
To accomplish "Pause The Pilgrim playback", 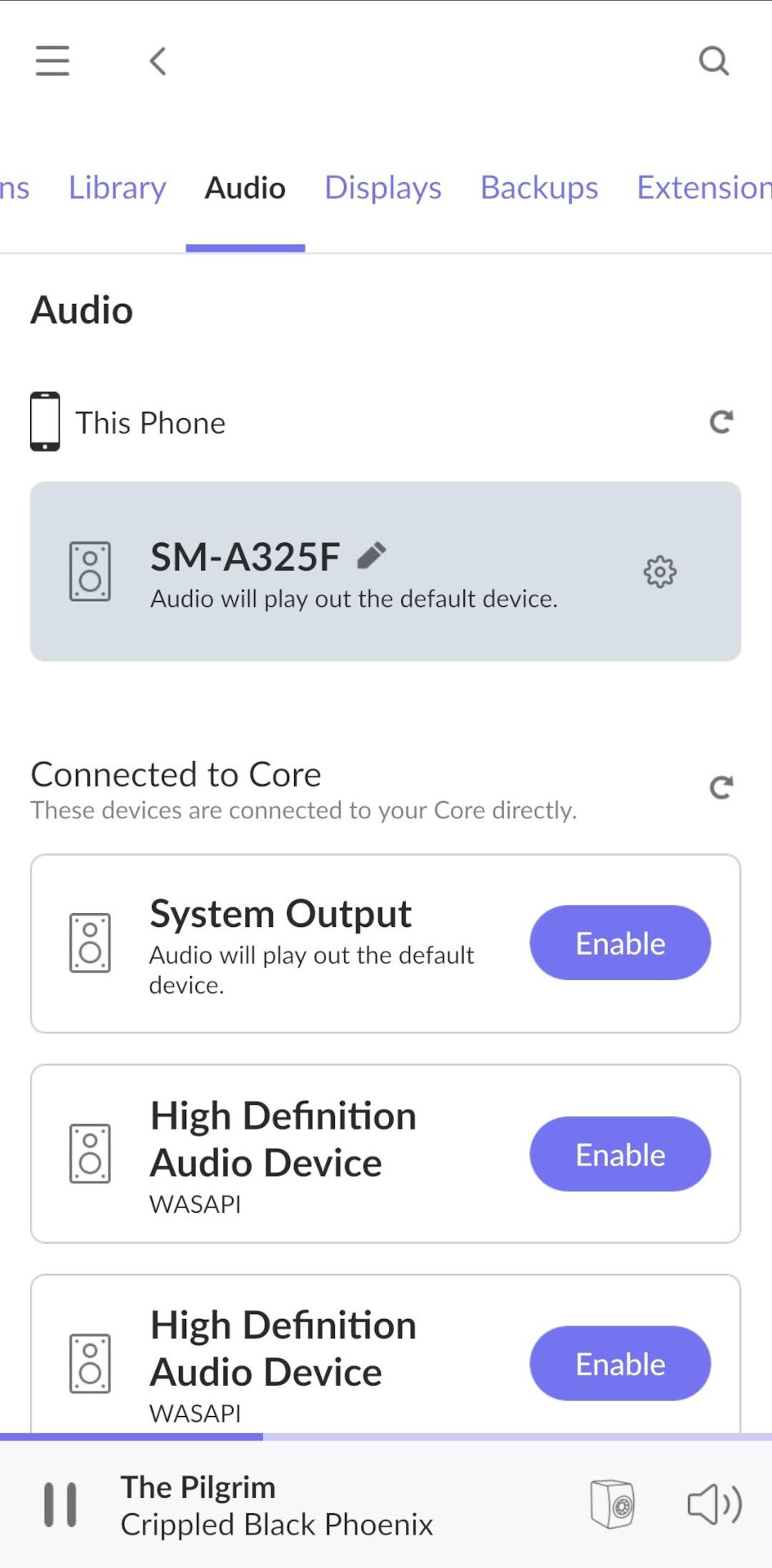I will [x=60, y=1504].
